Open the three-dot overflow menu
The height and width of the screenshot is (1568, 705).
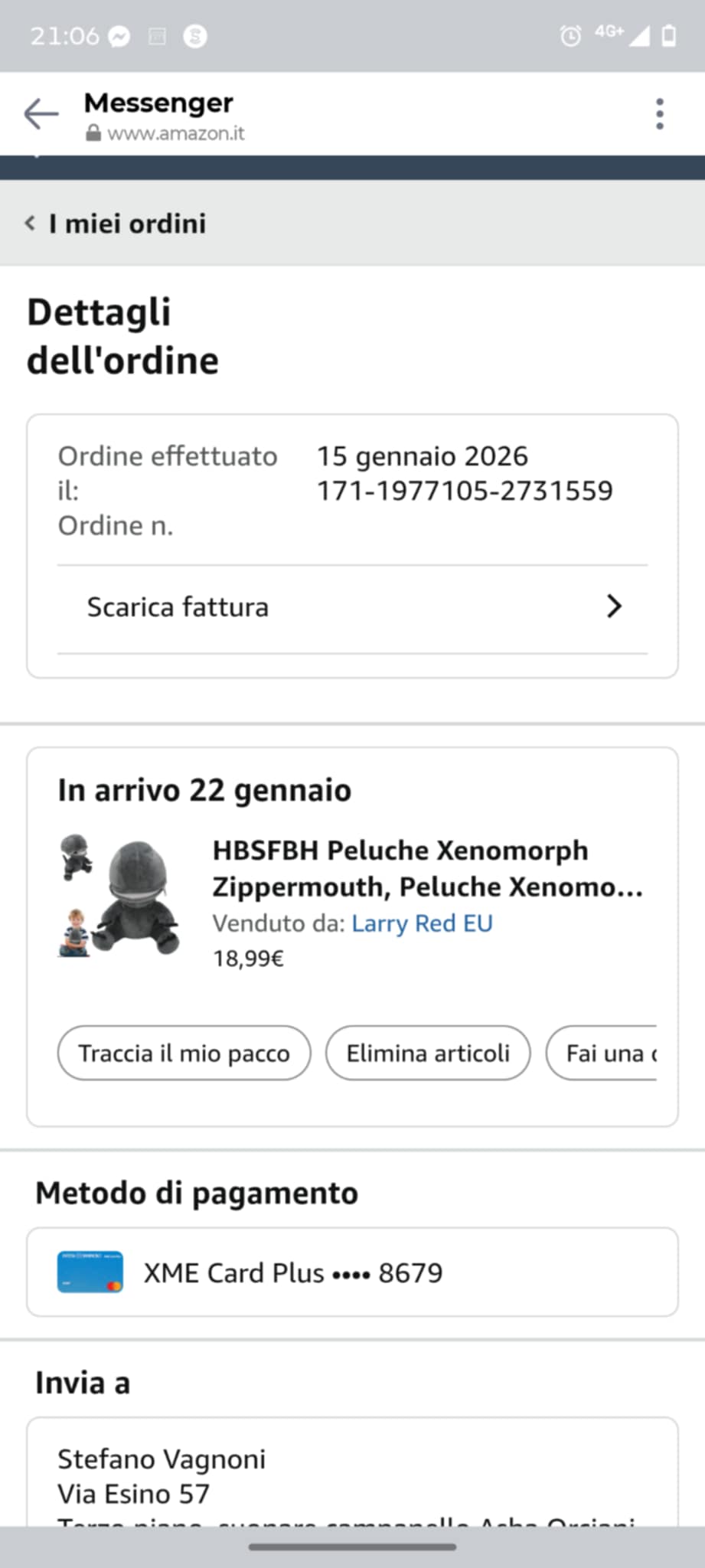point(659,114)
